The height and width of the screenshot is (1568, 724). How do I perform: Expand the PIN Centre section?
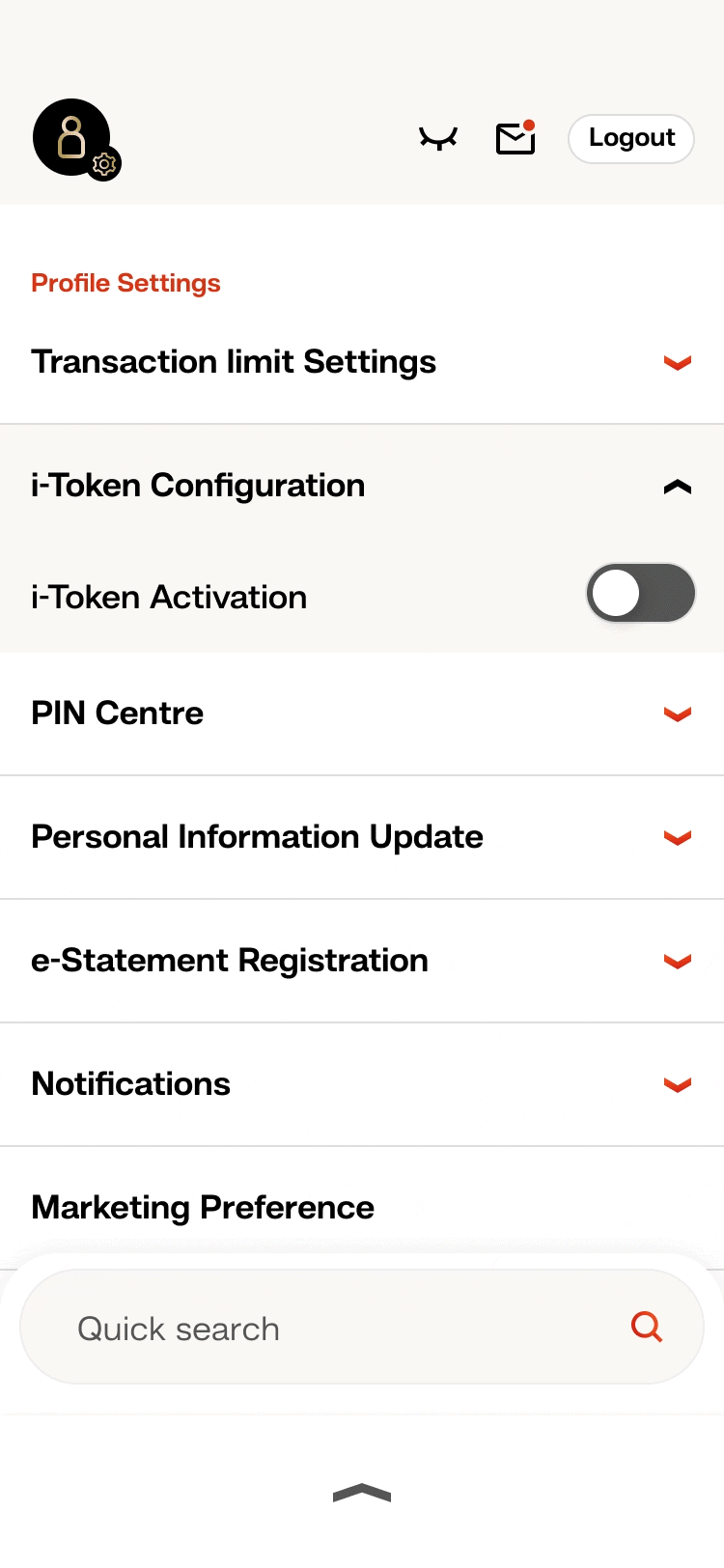point(362,714)
